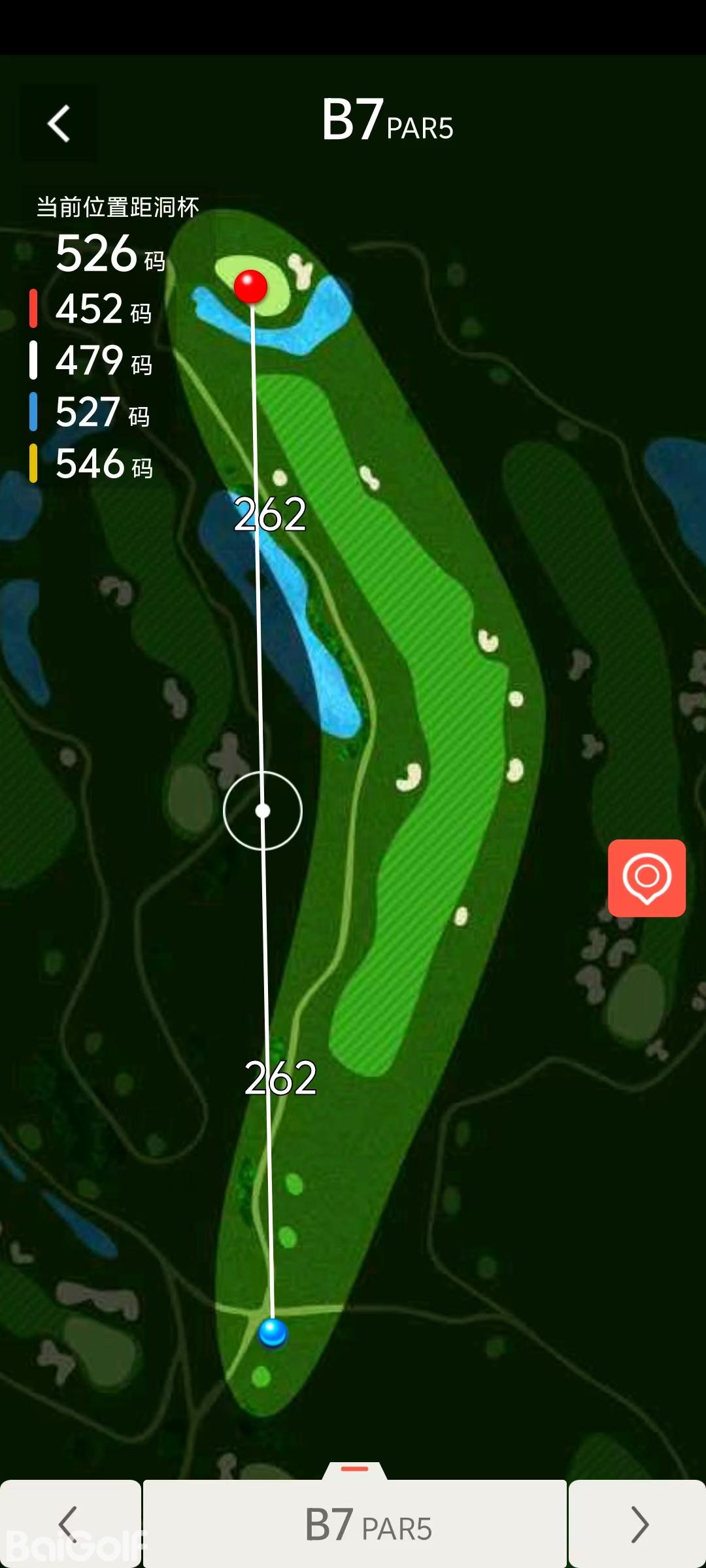Go to the next hole

[638, 1524]
